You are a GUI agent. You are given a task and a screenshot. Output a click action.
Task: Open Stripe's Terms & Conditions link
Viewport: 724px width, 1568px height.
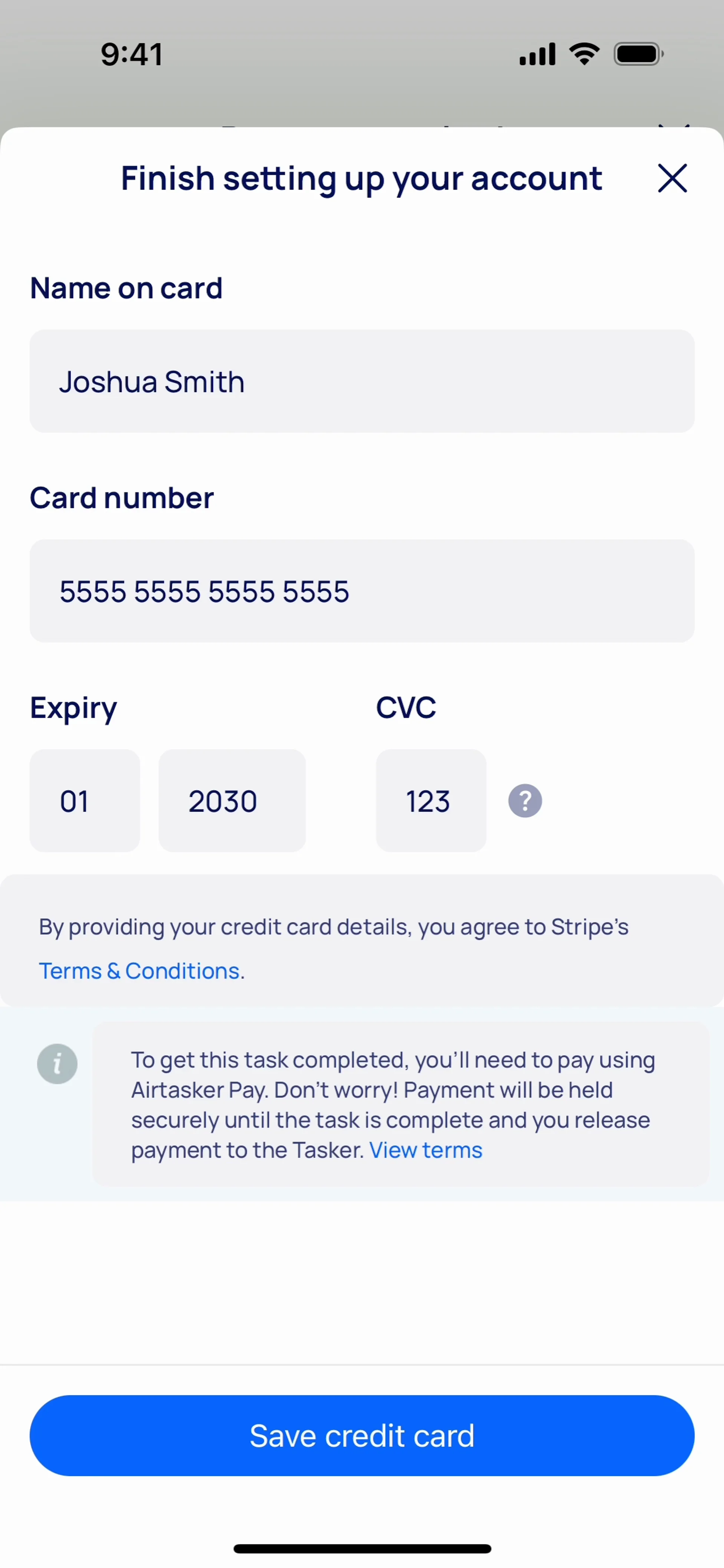pos(140,971)
